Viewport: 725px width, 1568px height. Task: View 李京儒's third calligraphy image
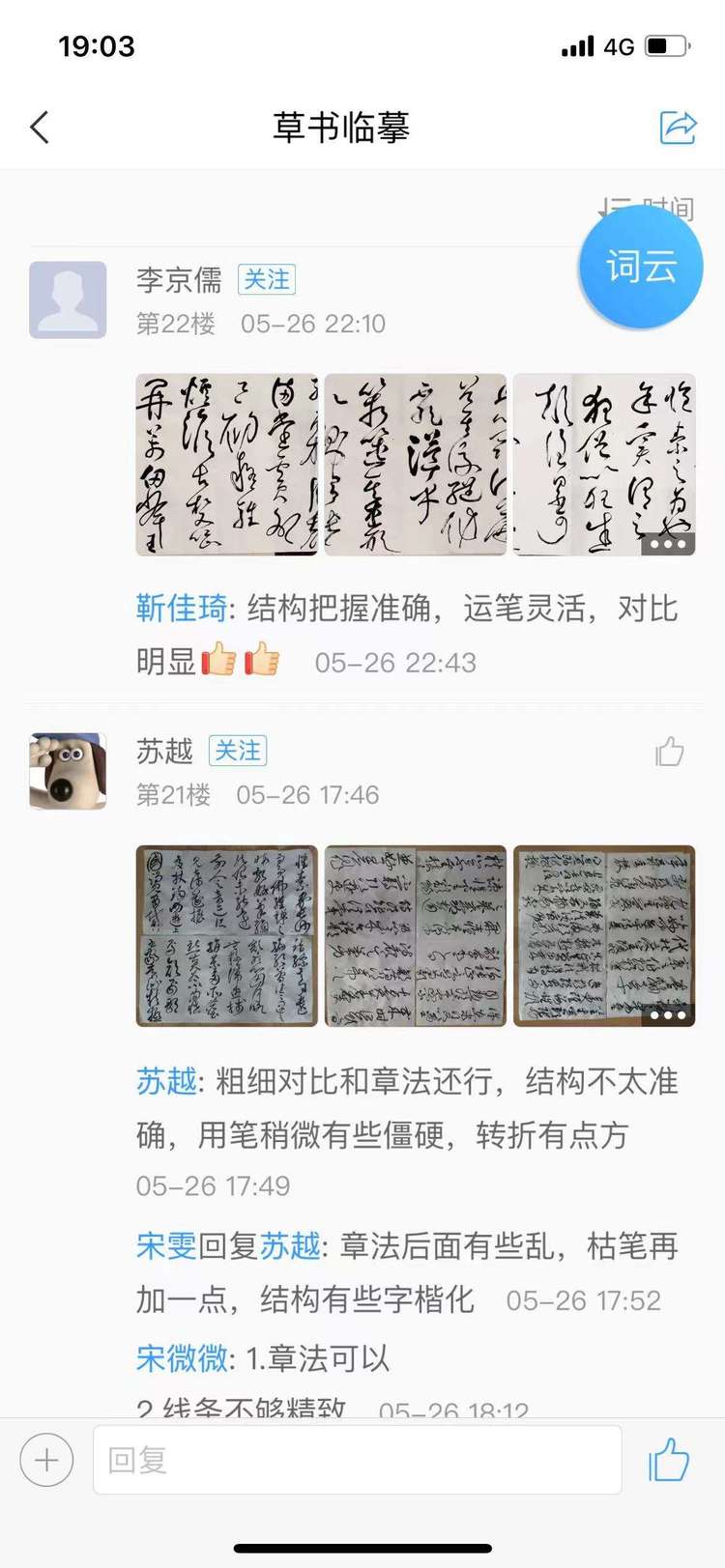pyautogui.click(x=603, y=465)
